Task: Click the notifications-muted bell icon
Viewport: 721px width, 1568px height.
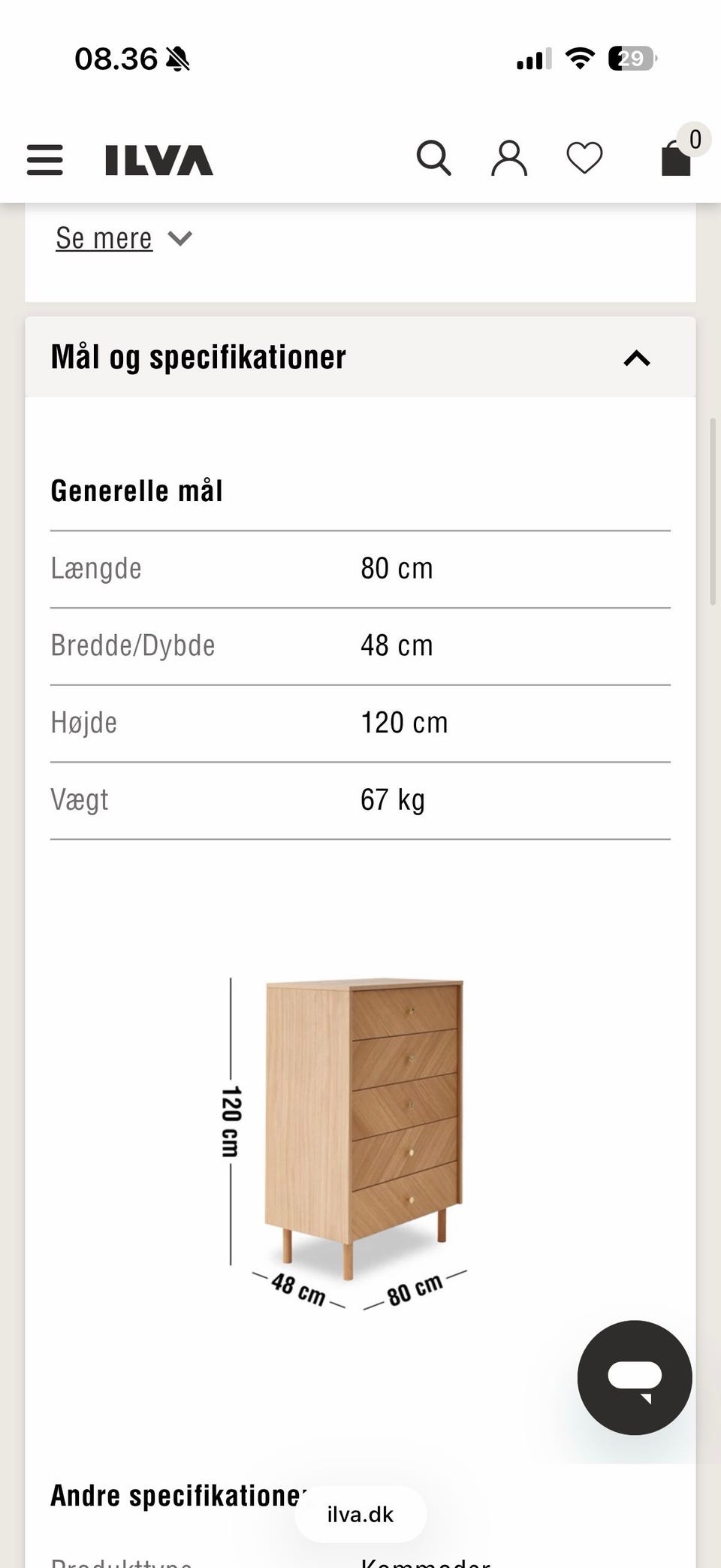Action: 177,60
